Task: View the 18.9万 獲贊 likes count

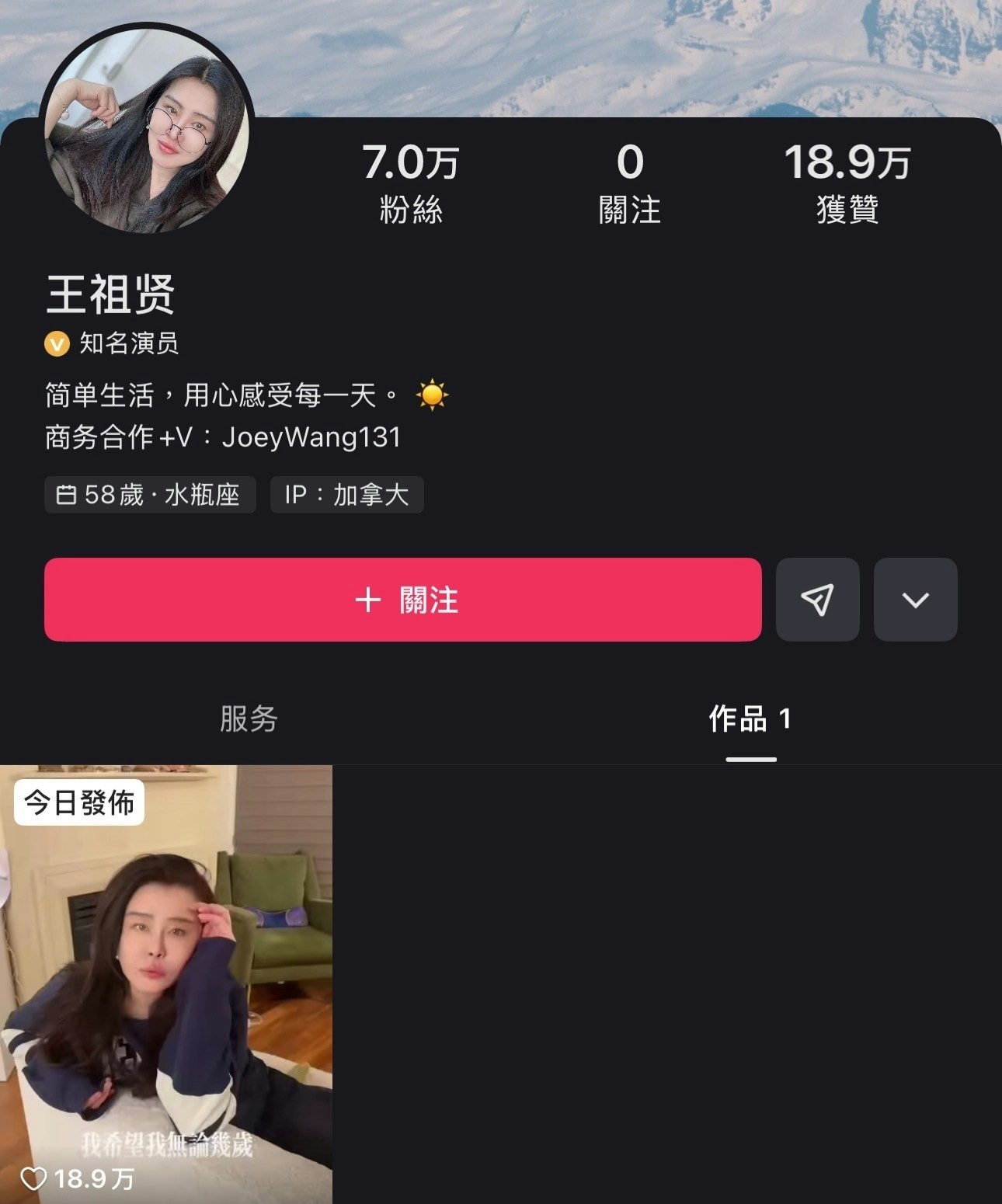Action: click(847, 185)
